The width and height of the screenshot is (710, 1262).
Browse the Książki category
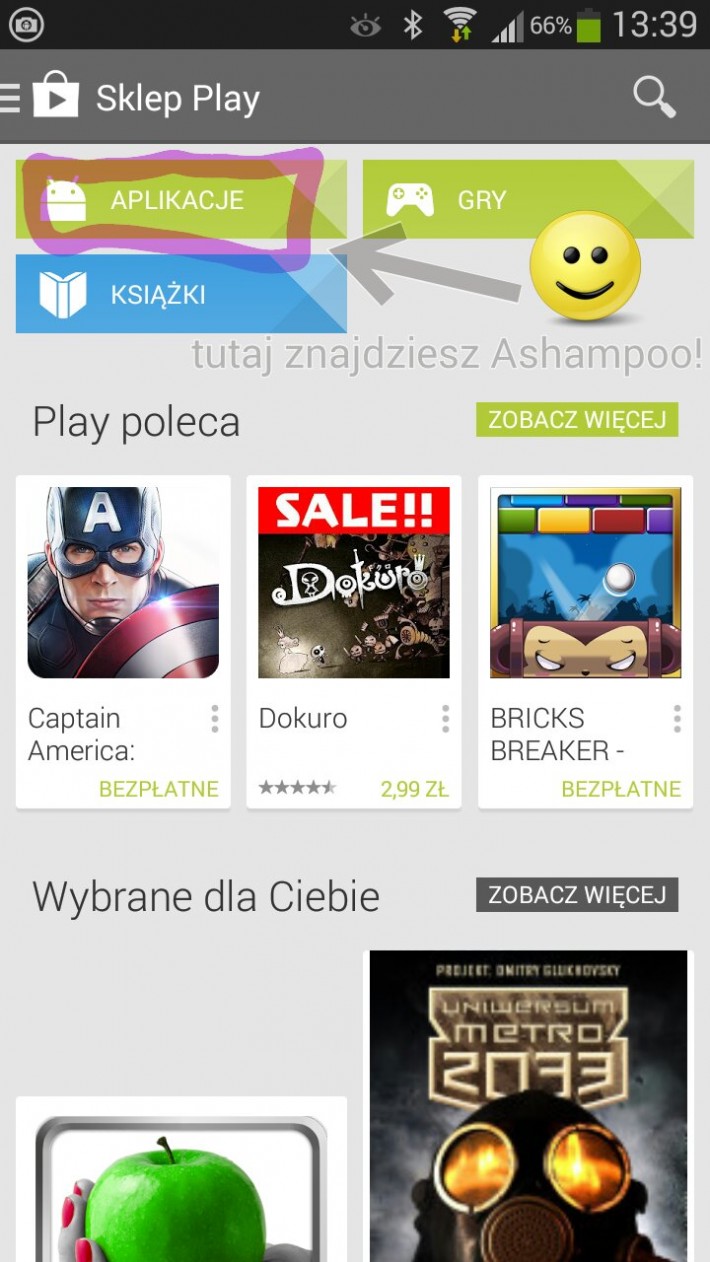click(x=180, y=294)
